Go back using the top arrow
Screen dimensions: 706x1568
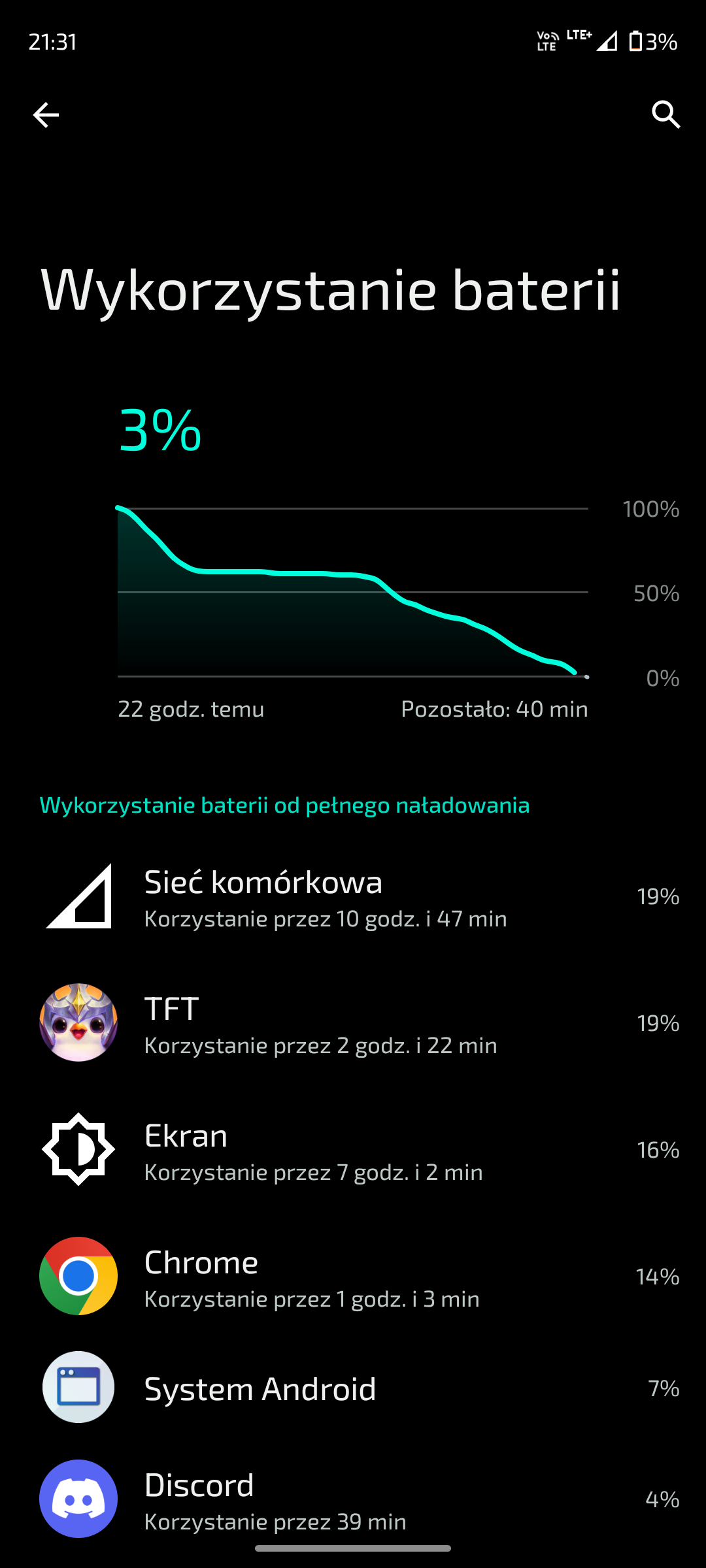point(46,115)
